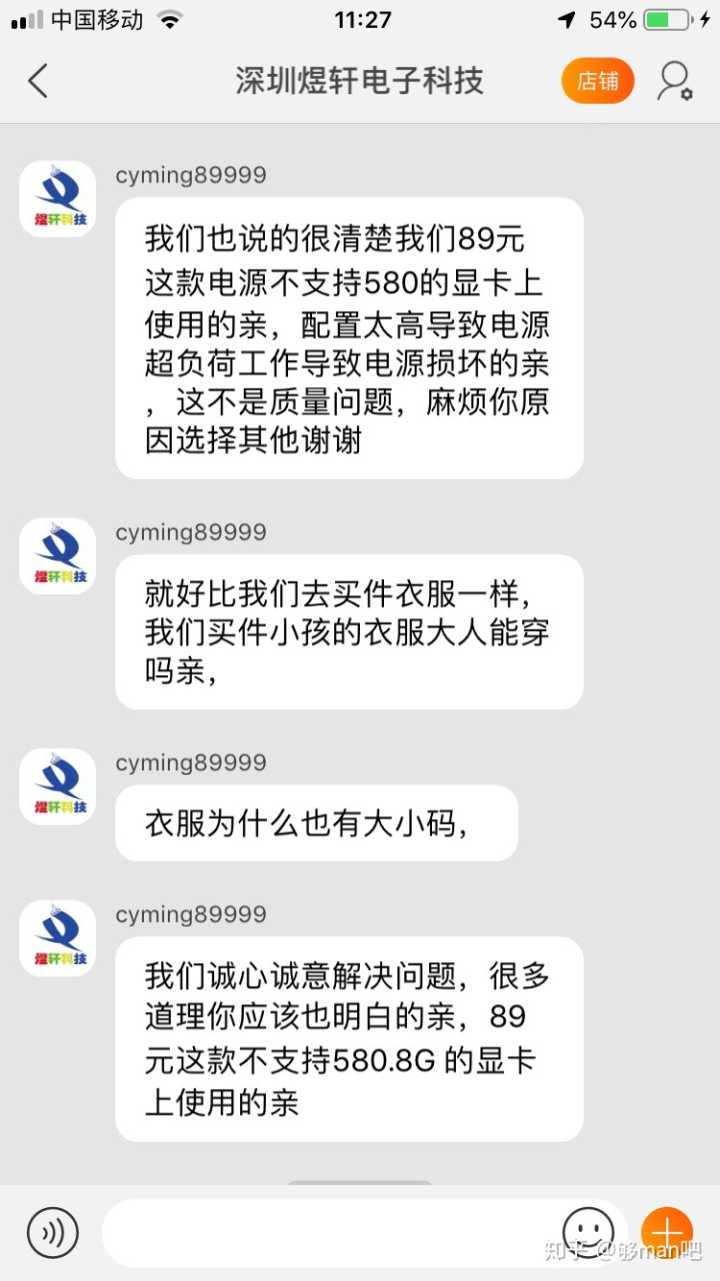Tap the message input field

pos(330,1232)
